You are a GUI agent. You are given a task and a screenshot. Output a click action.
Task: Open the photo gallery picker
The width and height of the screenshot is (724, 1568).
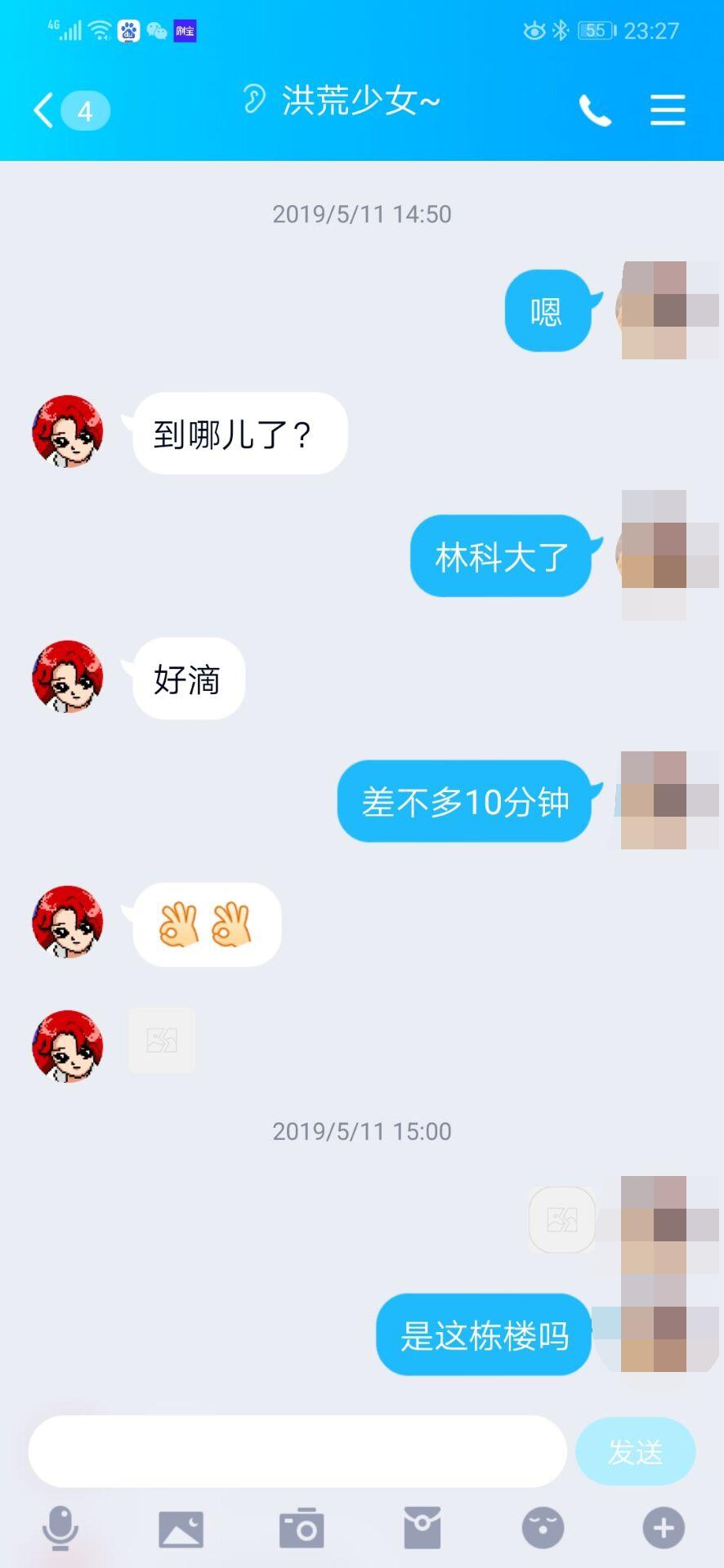coord(181,1528)
